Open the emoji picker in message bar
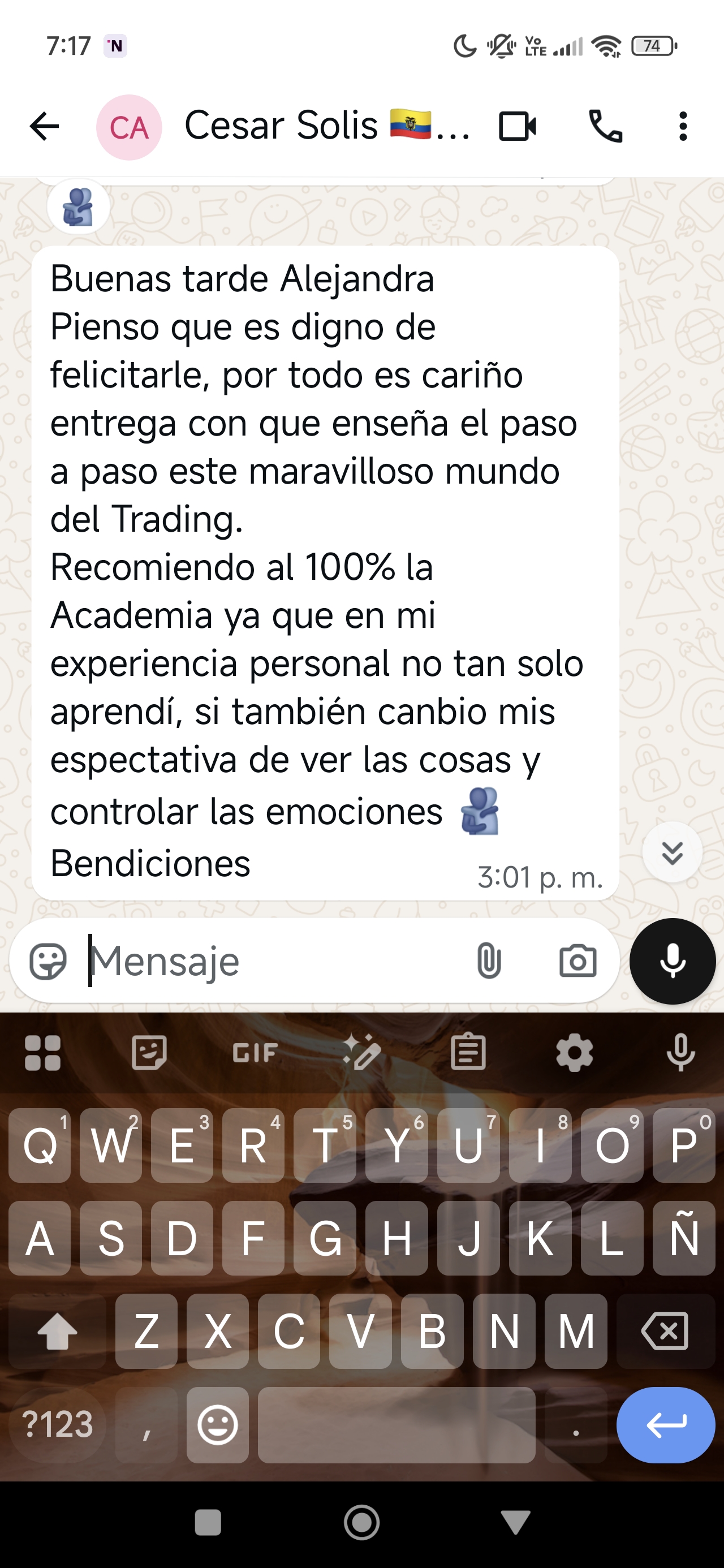 (48, 961)
